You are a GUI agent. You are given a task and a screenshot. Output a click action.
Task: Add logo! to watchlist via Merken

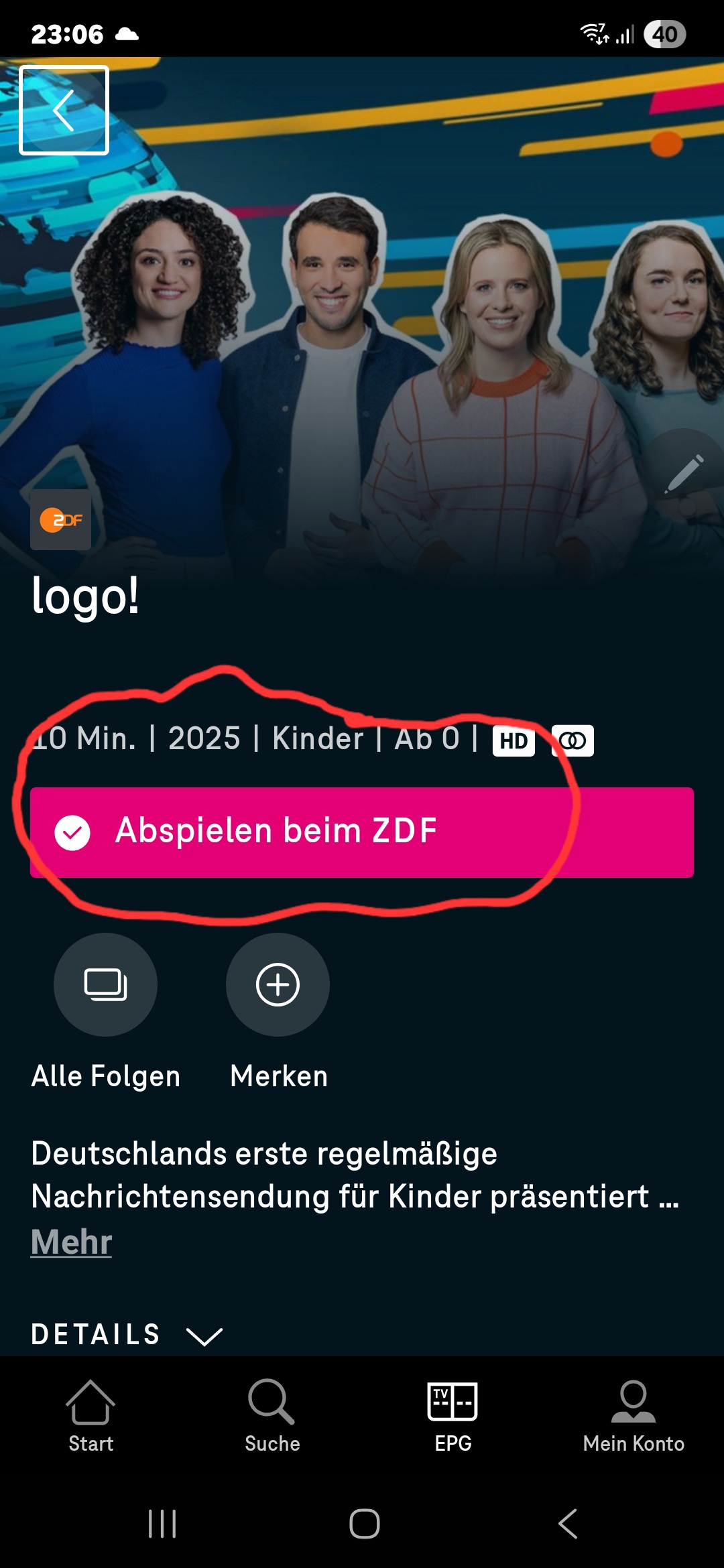[278, 985]
